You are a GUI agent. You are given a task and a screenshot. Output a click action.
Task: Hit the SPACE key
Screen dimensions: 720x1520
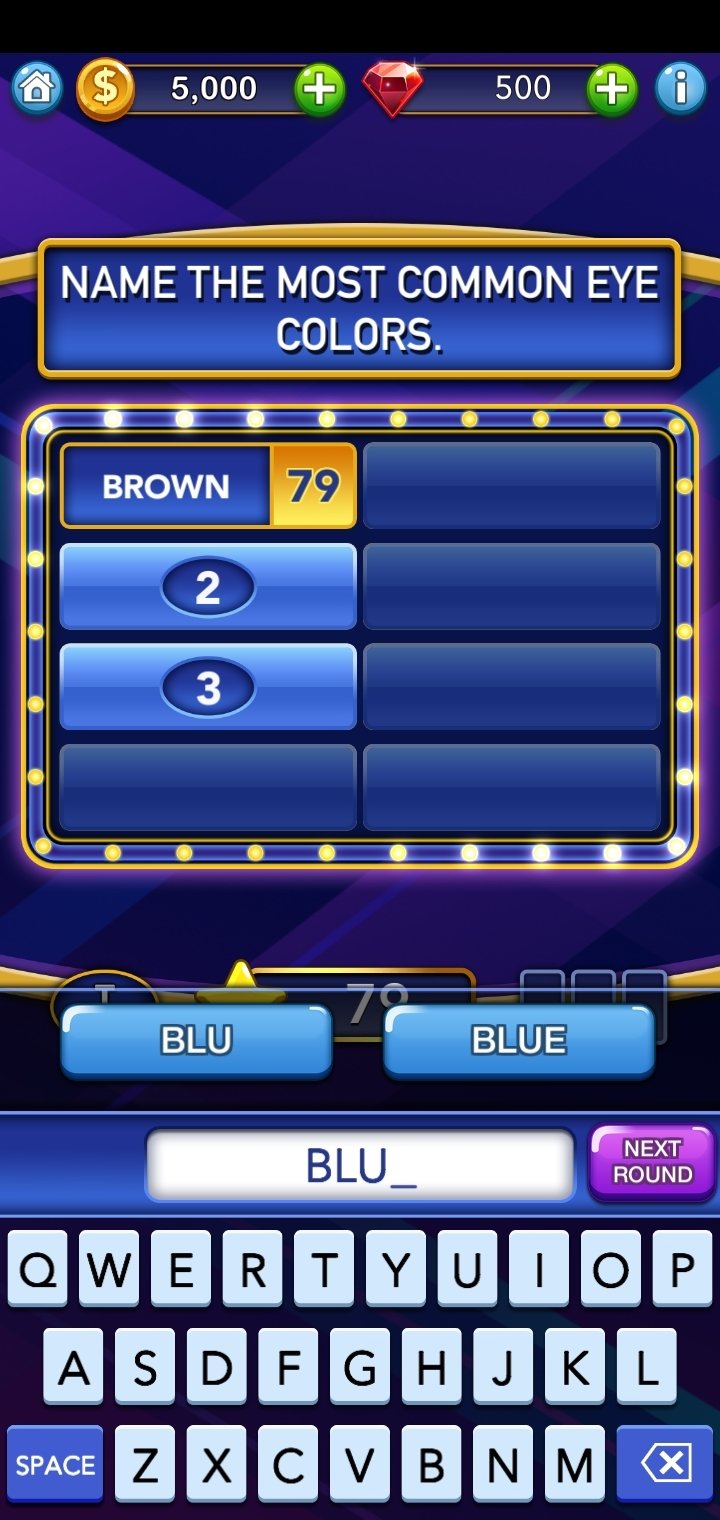click(55, 1465)
